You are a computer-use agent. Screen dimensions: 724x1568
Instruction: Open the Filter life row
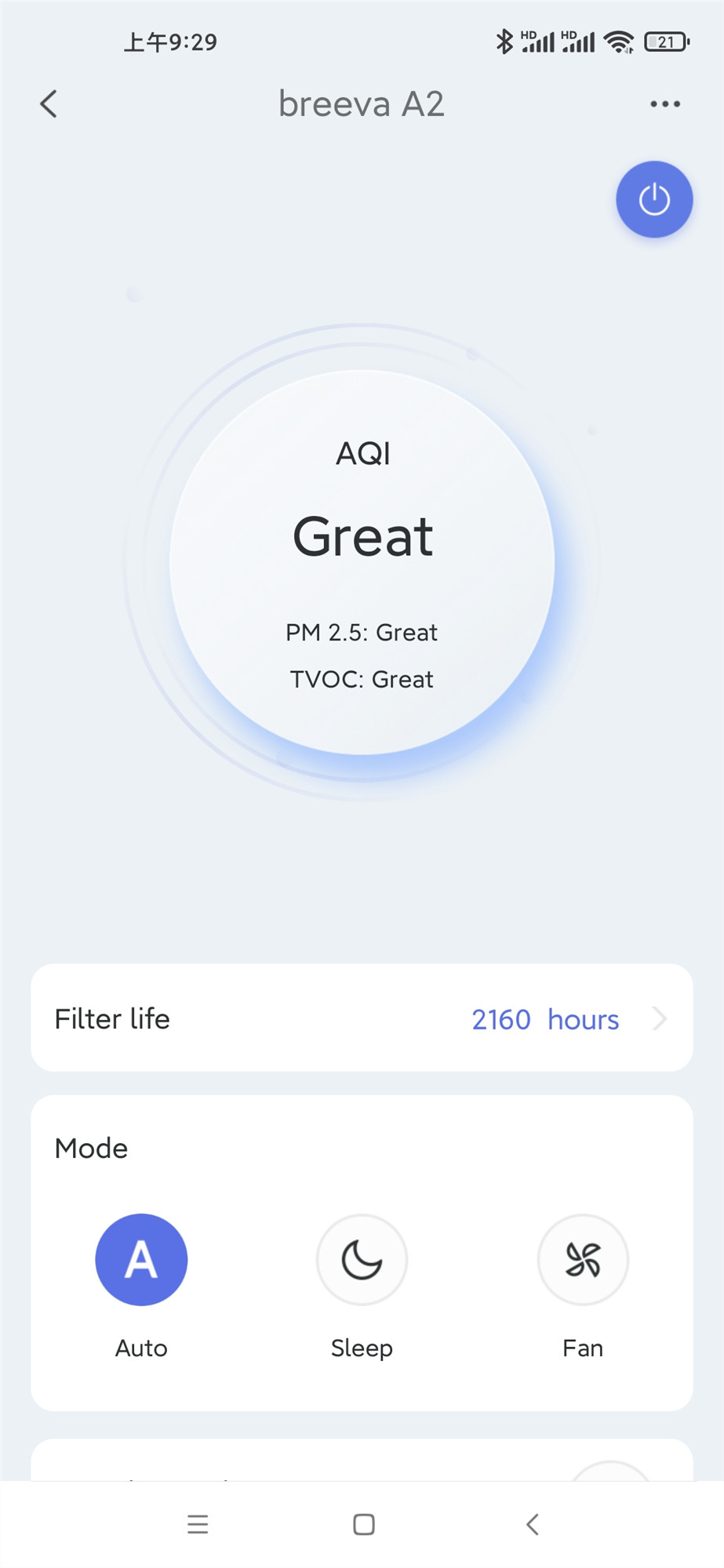[x=362, y=1018]
